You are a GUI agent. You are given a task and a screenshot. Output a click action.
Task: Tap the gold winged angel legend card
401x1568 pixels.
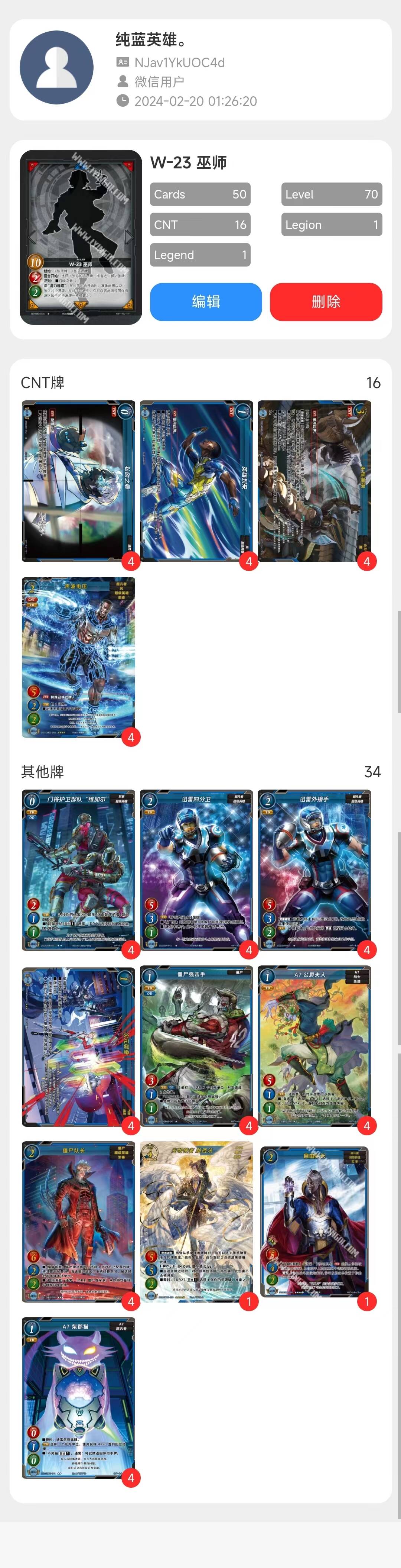click(196, 1222)
